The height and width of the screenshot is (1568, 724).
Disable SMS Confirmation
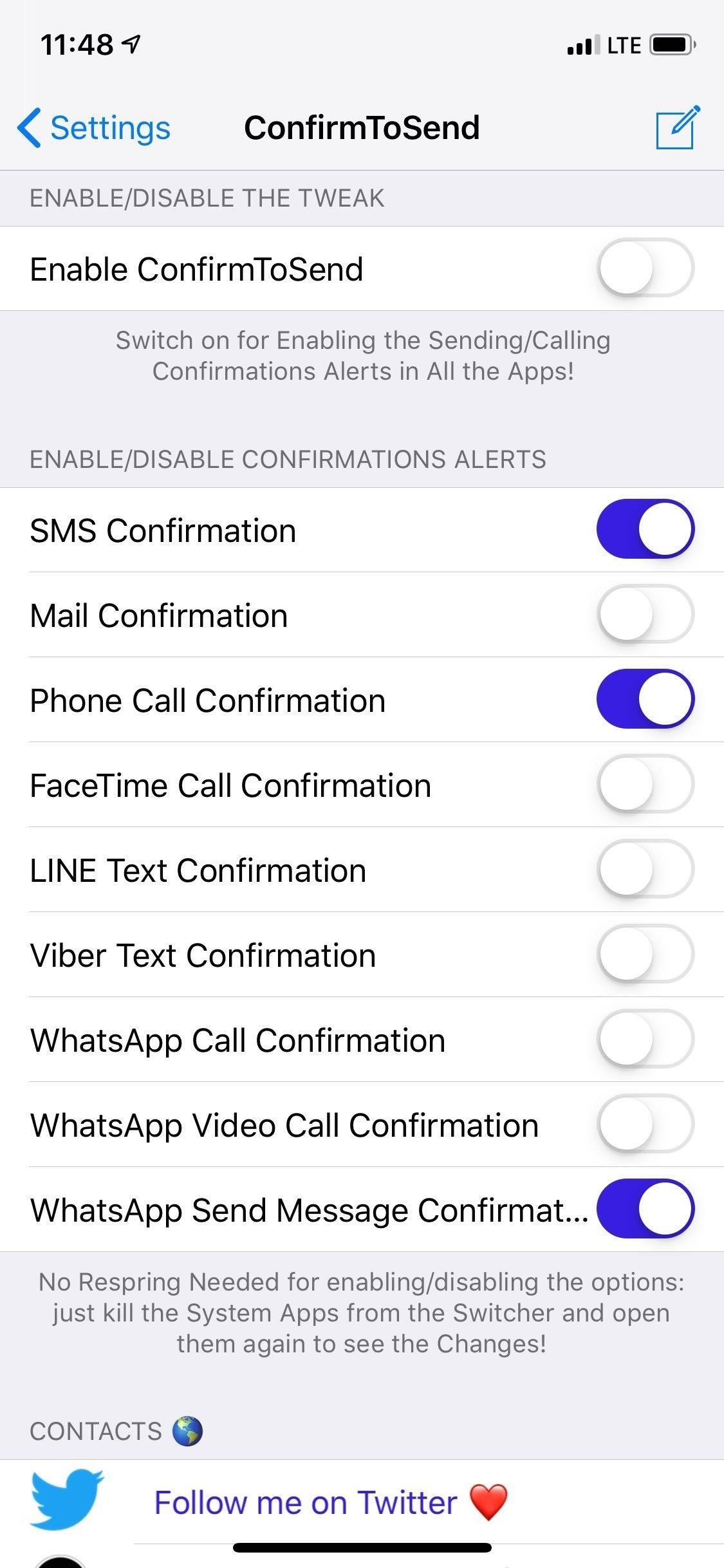[645, 529]
